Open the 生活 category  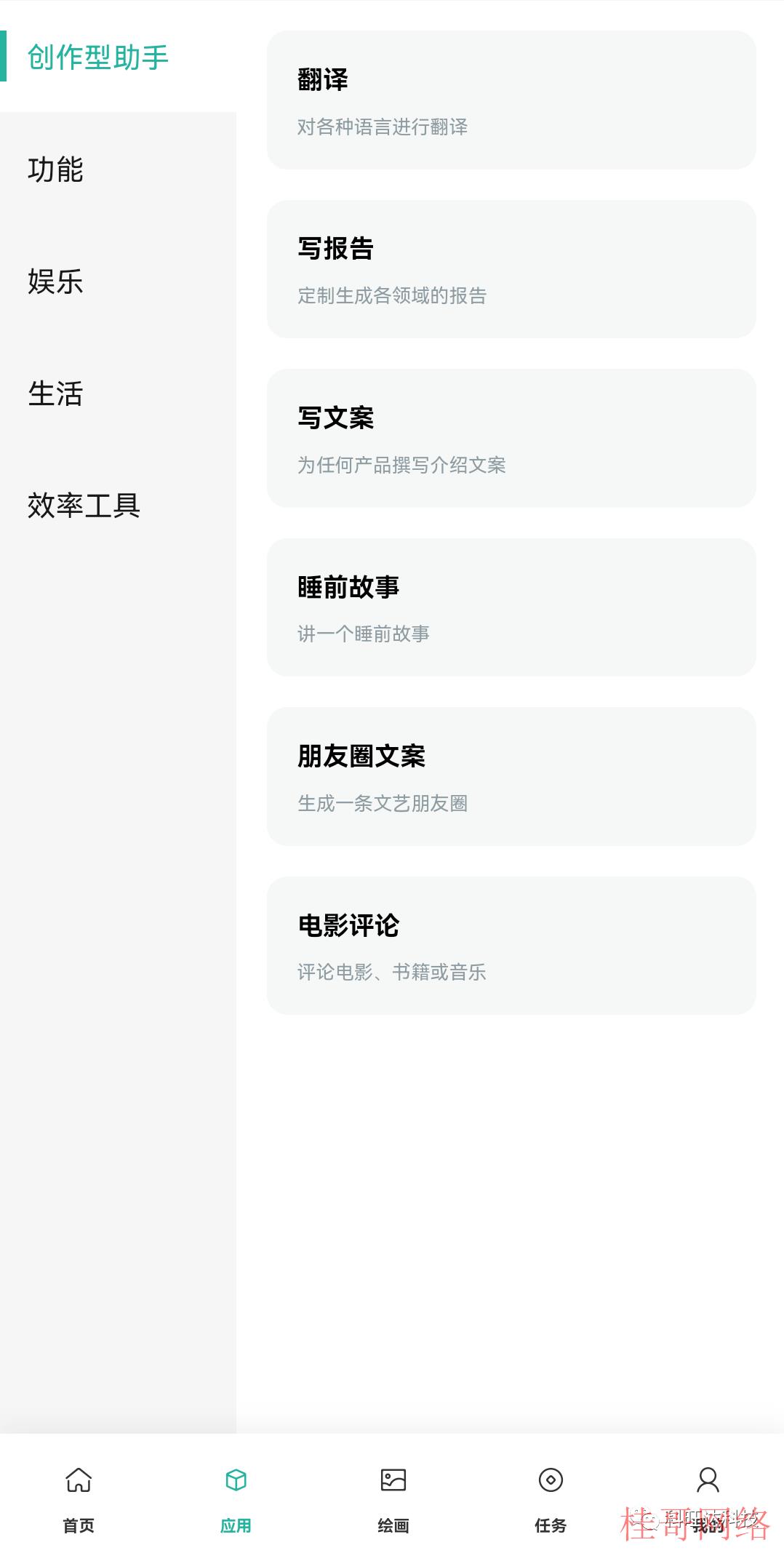(118, 393)
